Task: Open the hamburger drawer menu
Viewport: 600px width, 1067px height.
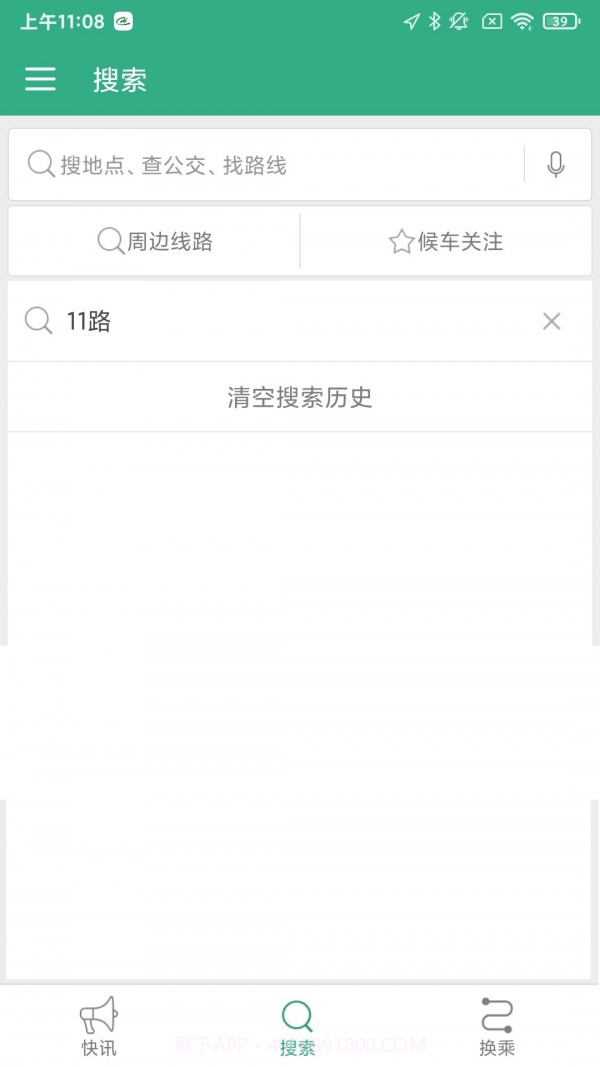Action: [x=40, y=80]
